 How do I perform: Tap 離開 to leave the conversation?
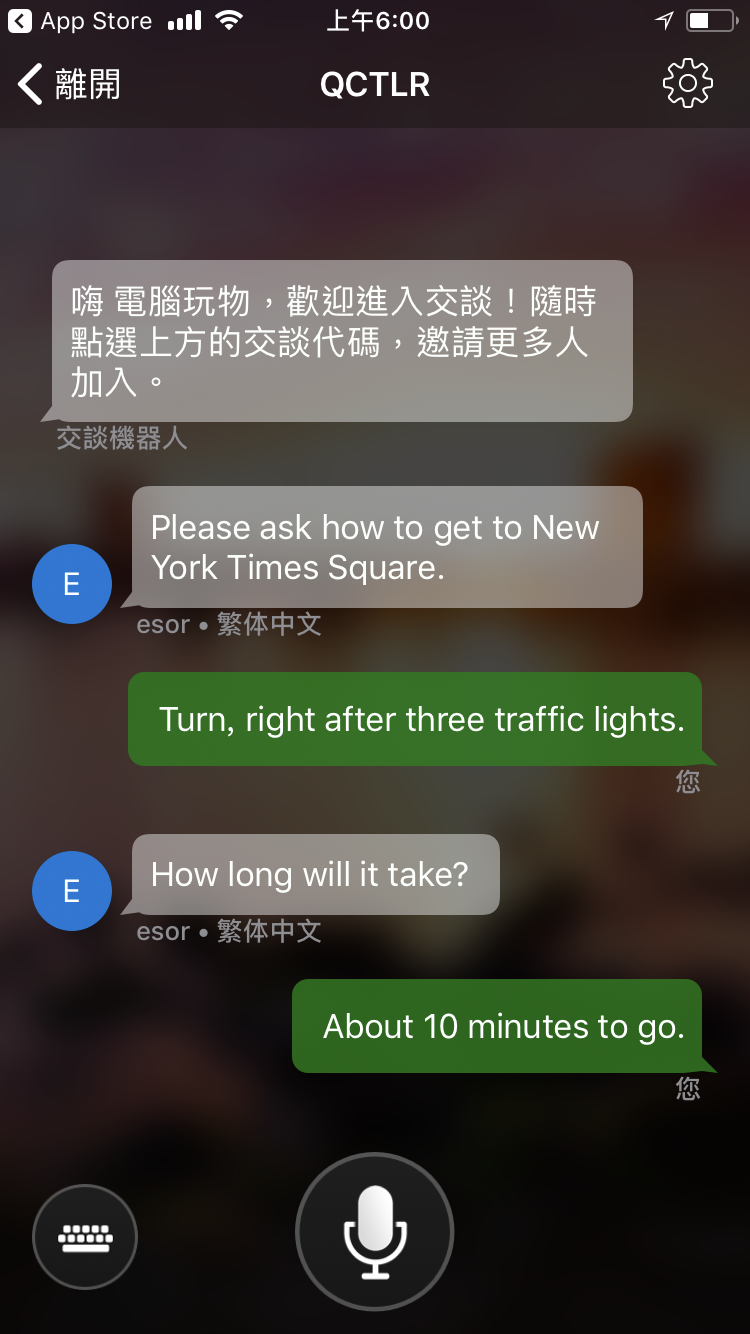pos(69,84)
